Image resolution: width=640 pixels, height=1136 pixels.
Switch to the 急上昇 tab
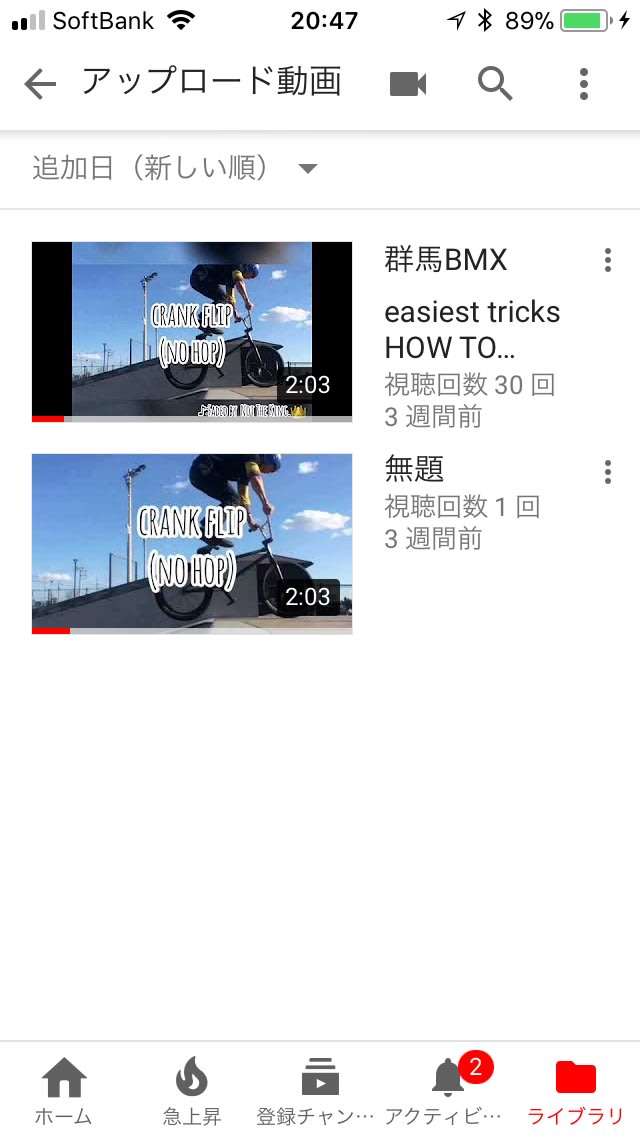point(192,1090)
